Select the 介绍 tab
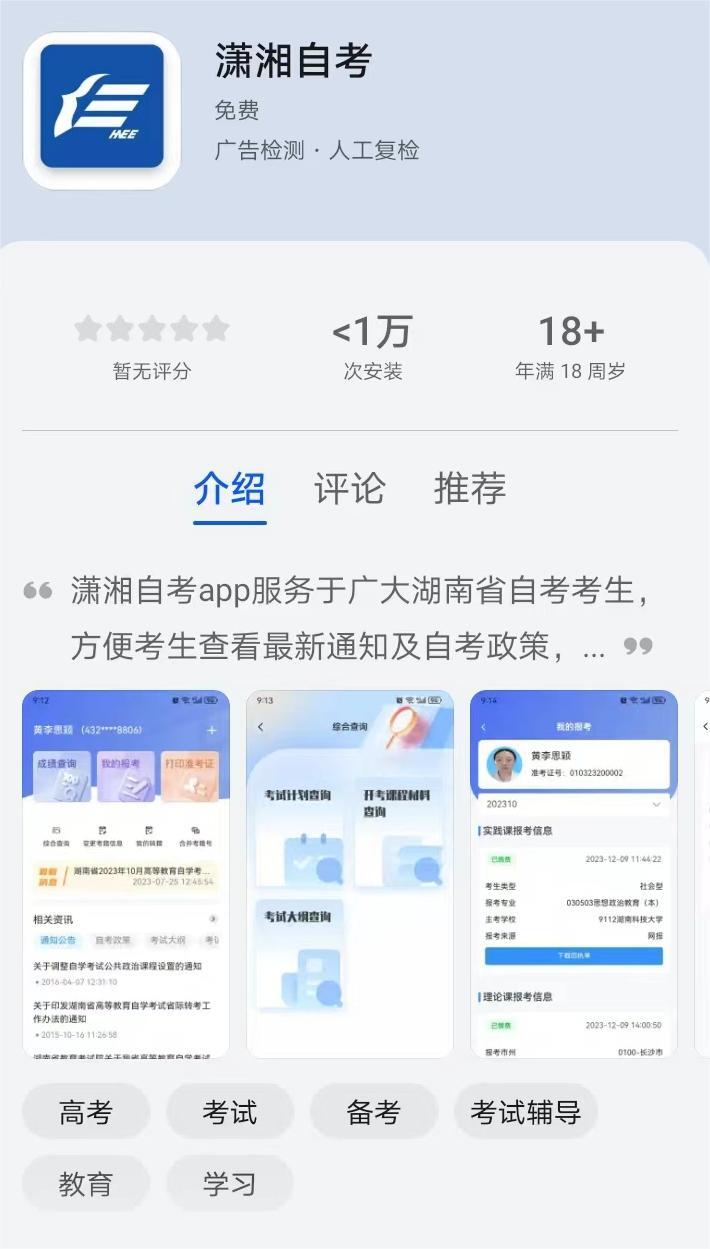The height and width of the screenshot is (1249, 710). (x=230, y=488)
